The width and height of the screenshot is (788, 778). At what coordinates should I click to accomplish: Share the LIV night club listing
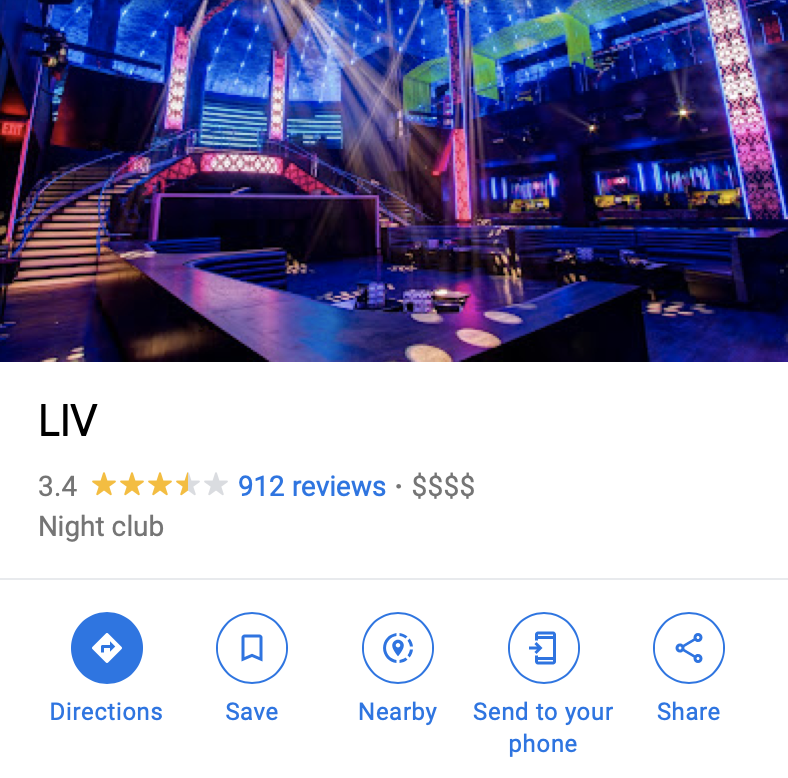688,648
